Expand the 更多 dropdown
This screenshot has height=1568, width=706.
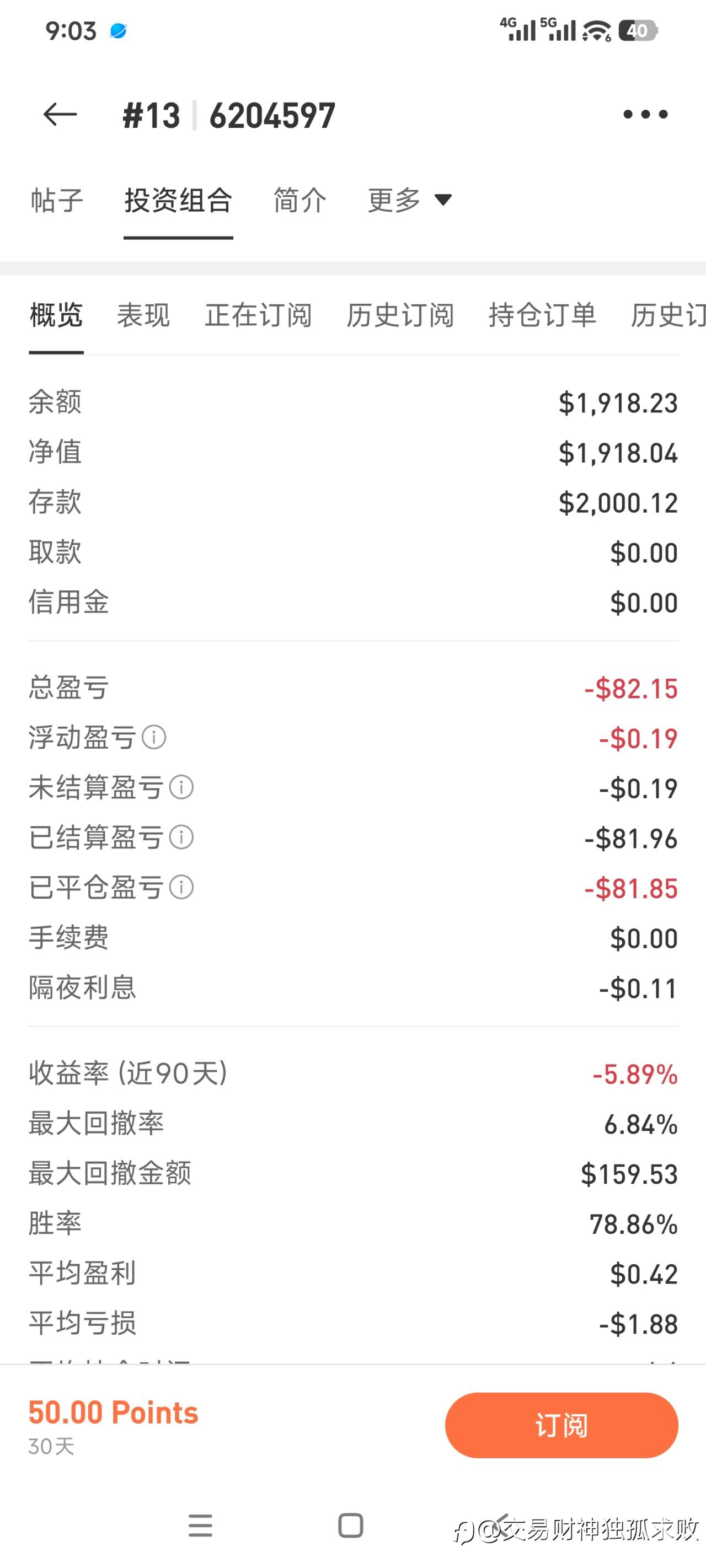point(409,200)
